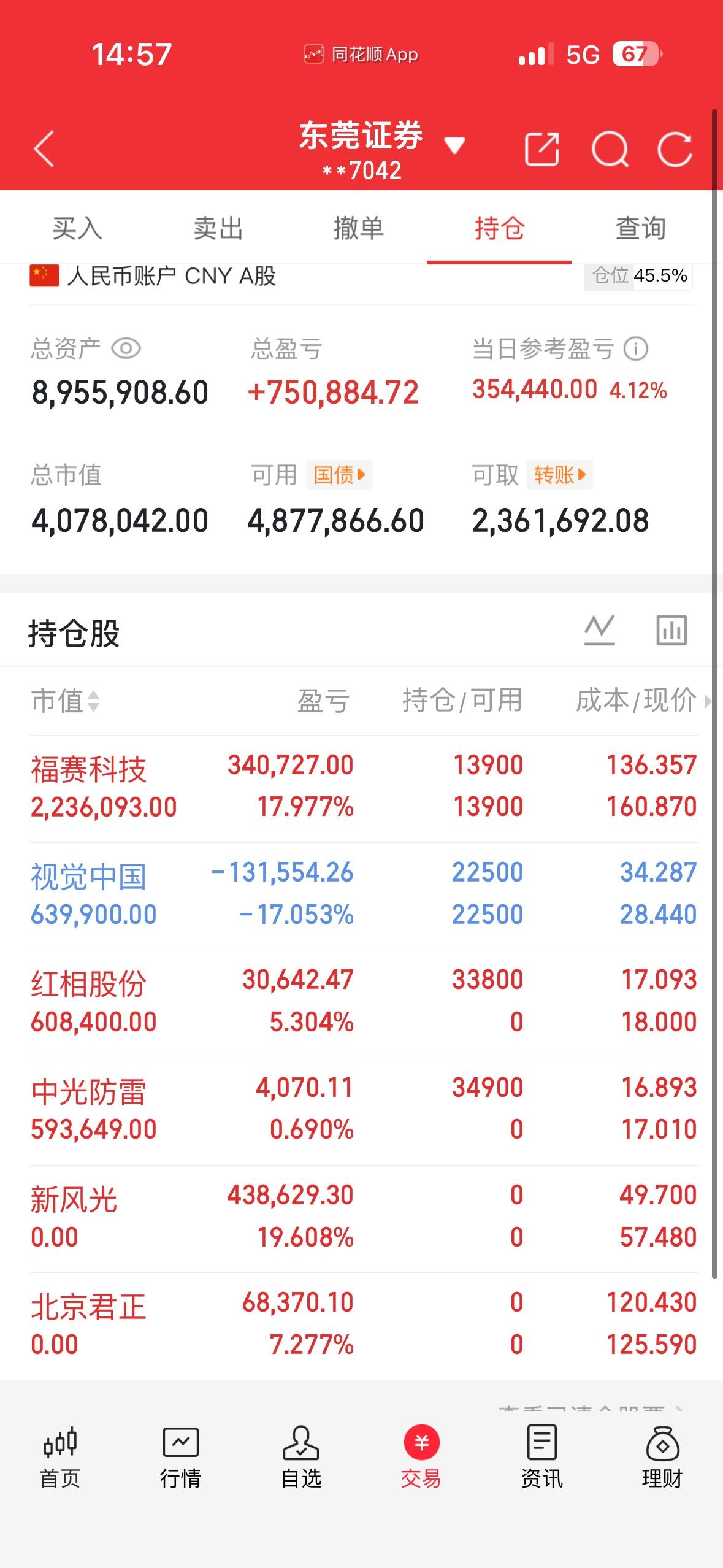Open the share icon next to 东莞证券
This screenshot has height=1568, width=723.
pos(542,148)
